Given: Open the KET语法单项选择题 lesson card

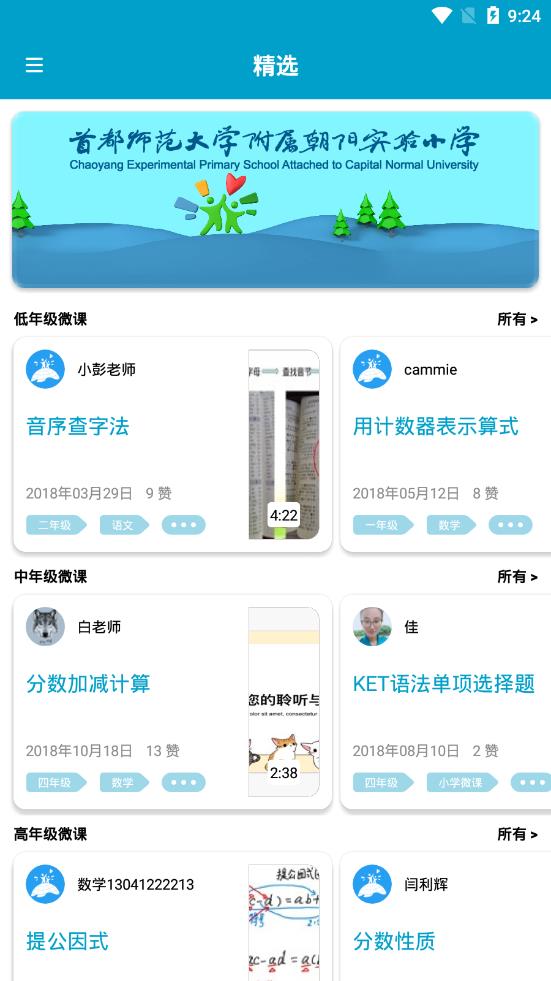Looking at the screenshot, I should pyautogui.click(x=446, y=702).
